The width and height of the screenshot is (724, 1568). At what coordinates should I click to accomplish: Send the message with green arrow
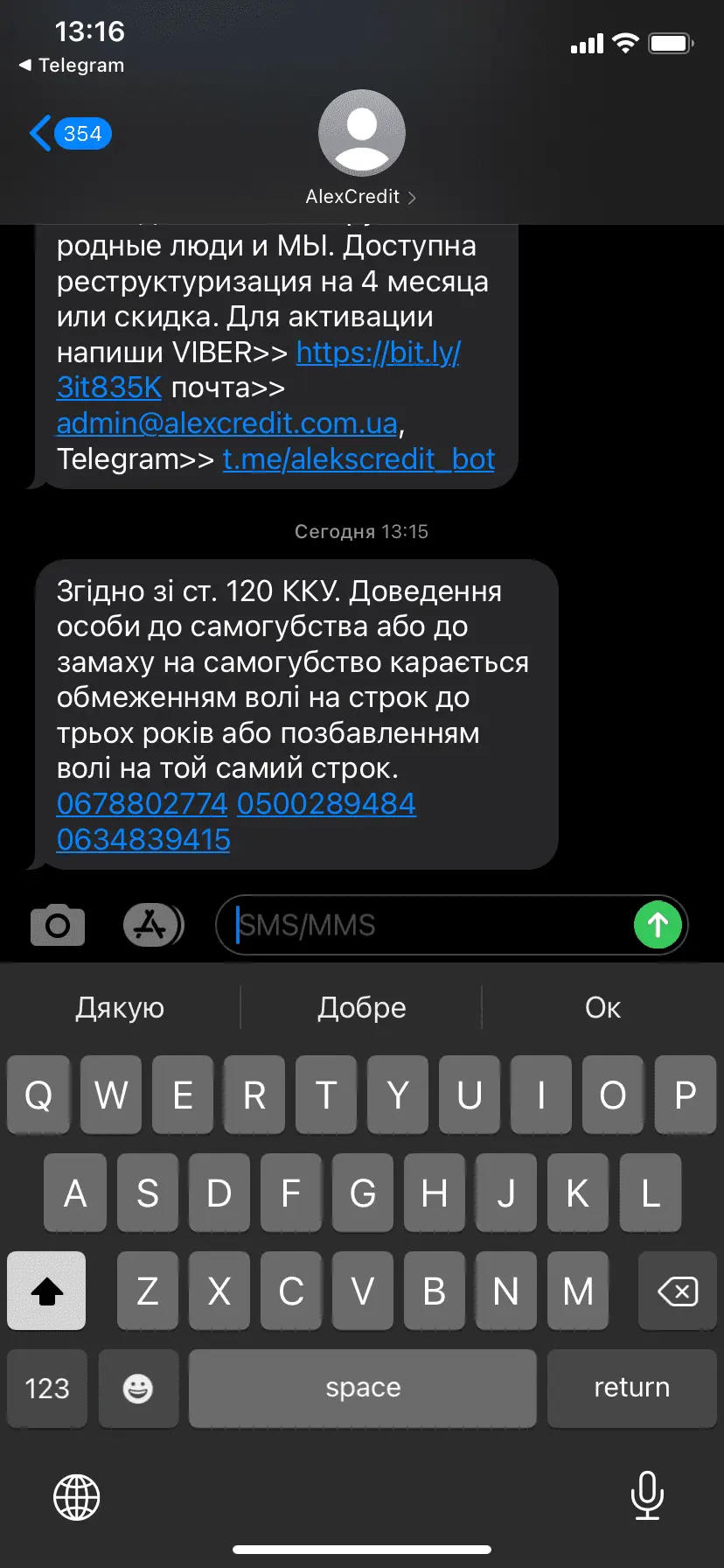658,925
